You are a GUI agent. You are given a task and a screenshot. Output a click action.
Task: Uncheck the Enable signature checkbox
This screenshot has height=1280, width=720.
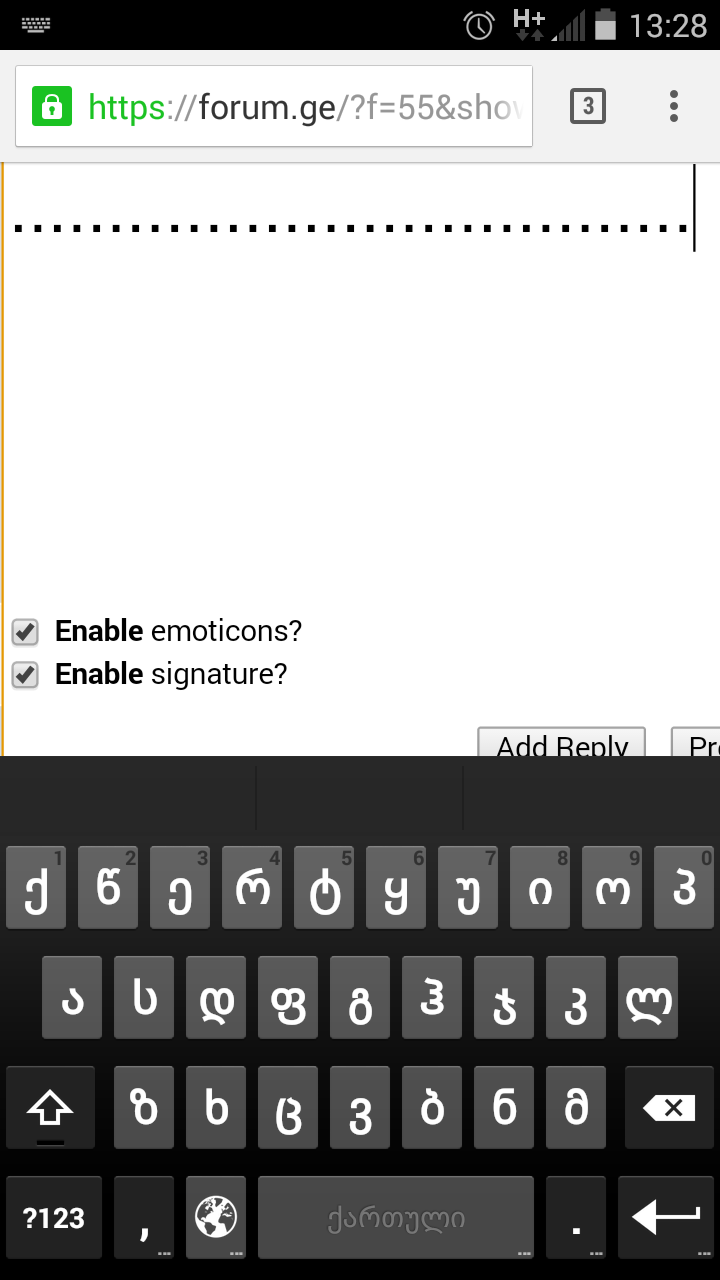(x=25, y=675)
